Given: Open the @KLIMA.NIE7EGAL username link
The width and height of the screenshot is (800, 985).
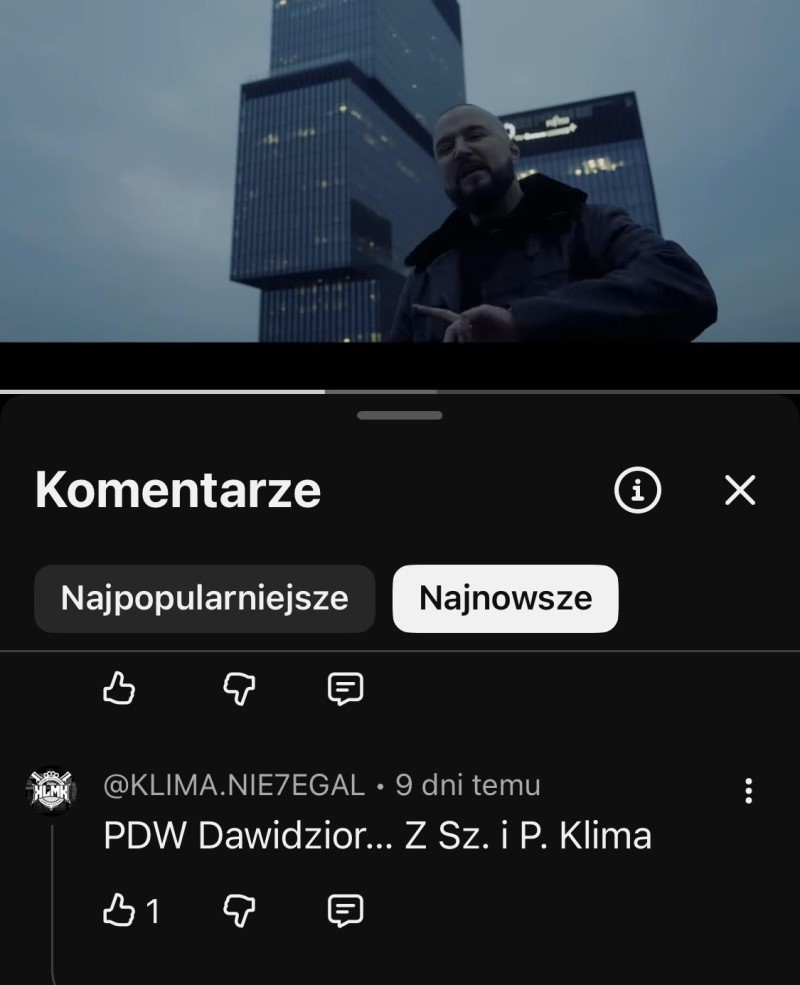Looking at the screenshot, I should pyautogui.click(x=234, y=786).
